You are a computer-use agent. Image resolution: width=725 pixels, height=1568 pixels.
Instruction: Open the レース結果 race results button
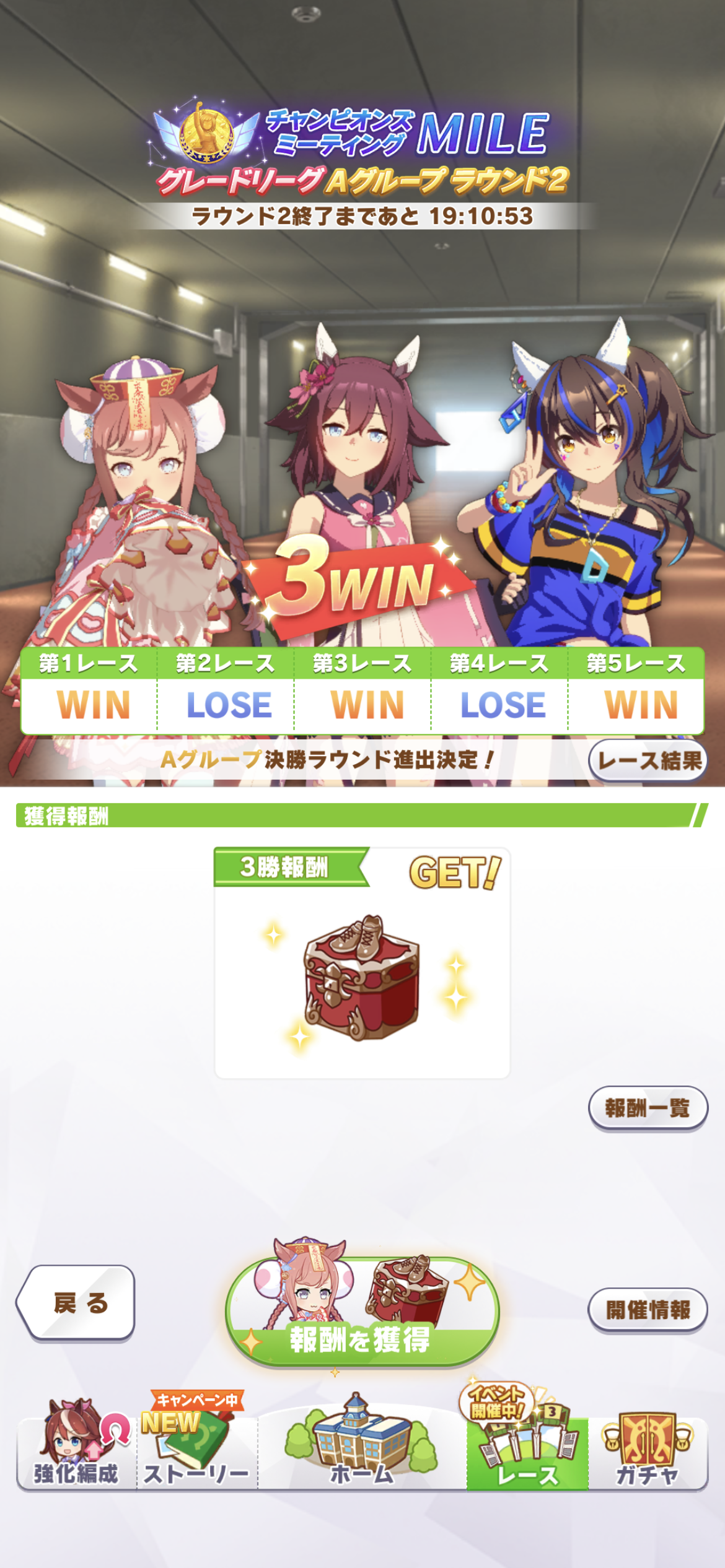pyautogui.click(x=648, y=760)
